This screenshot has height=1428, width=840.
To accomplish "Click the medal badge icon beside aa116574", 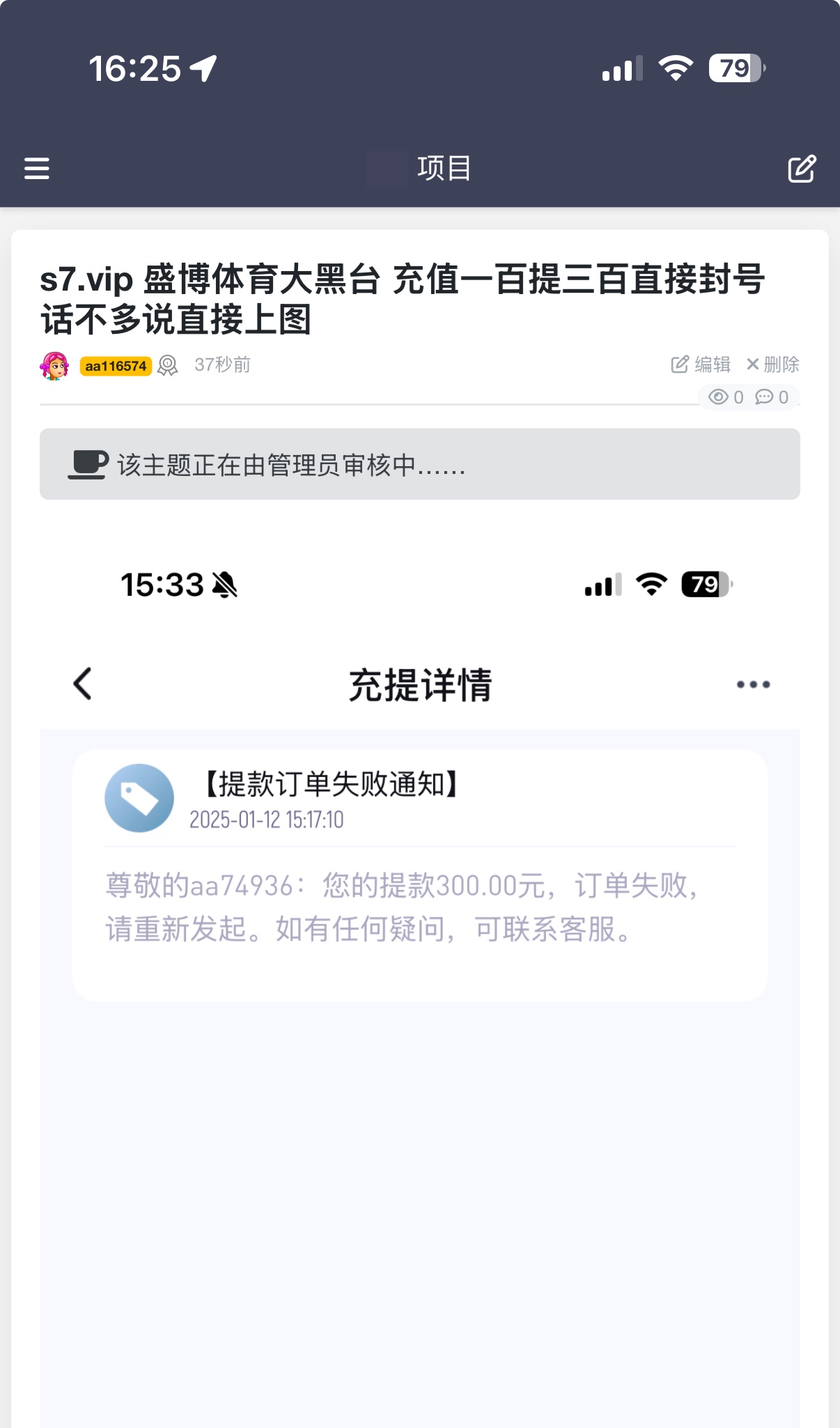I will click(x=169, y=364).
